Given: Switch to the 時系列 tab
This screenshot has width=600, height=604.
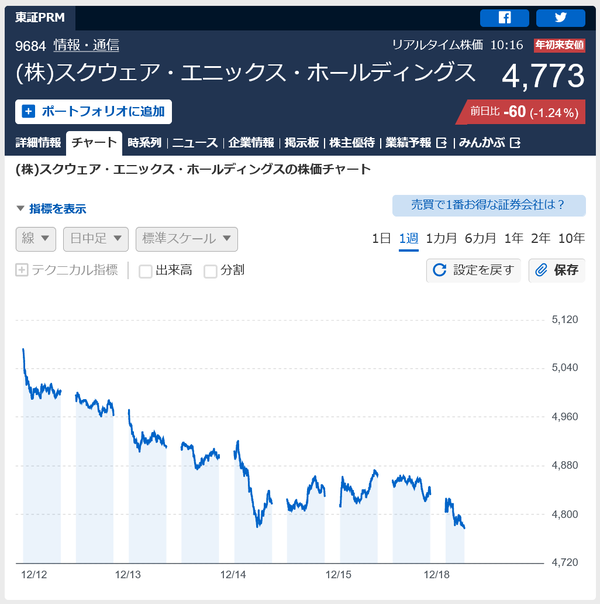Looking at the screenshot, I should tap(144, 143).
